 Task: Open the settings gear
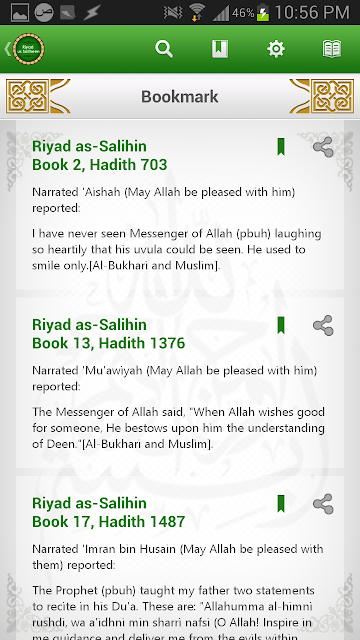tap(276, 49)
